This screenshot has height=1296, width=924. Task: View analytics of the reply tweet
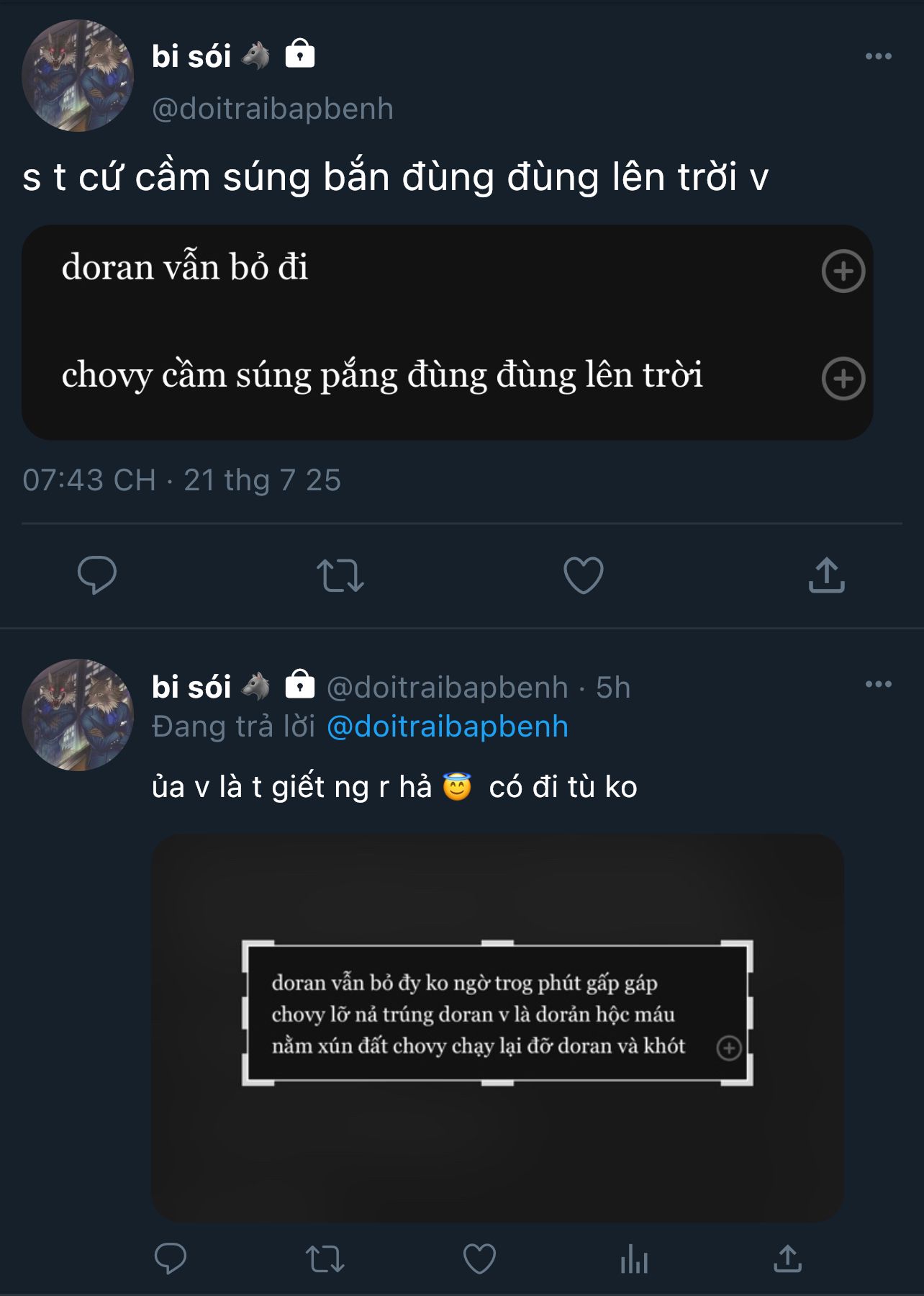pyautogui.click(x=634, y=1259)
